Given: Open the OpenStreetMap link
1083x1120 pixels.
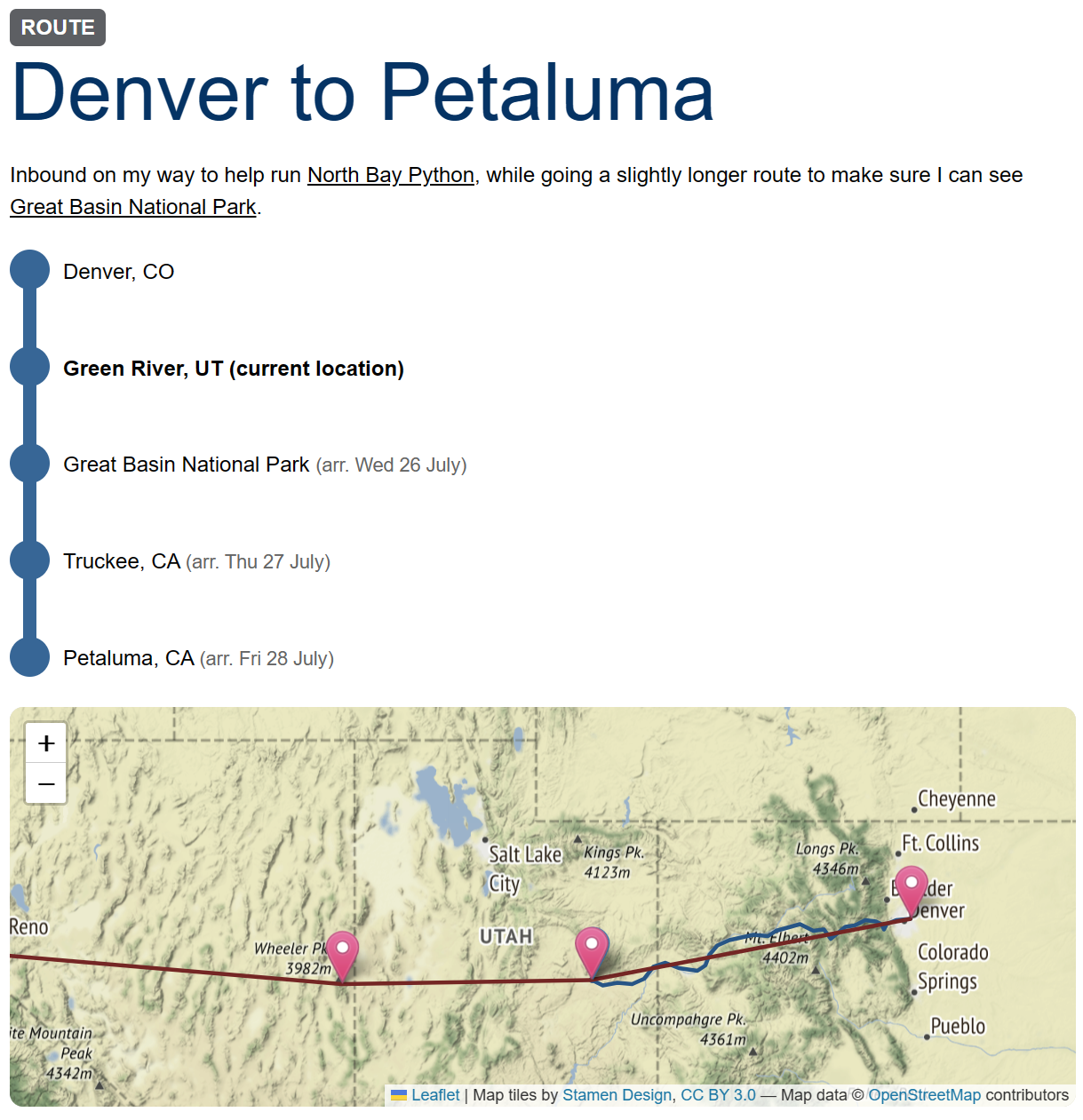Looking at the screenshot, I should coord(924,1095).
